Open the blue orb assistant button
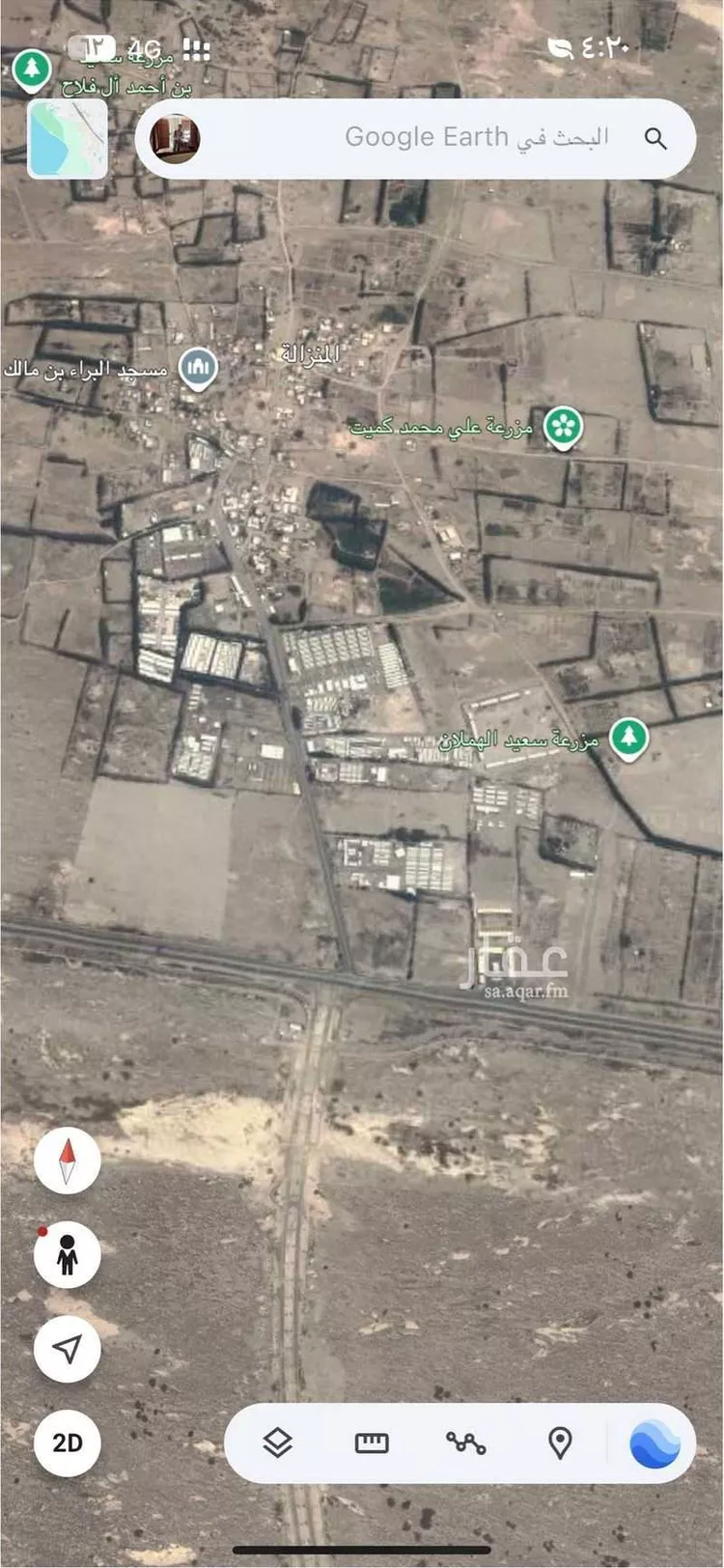This screenshot has height=1568, width=724. (654, 1444)
